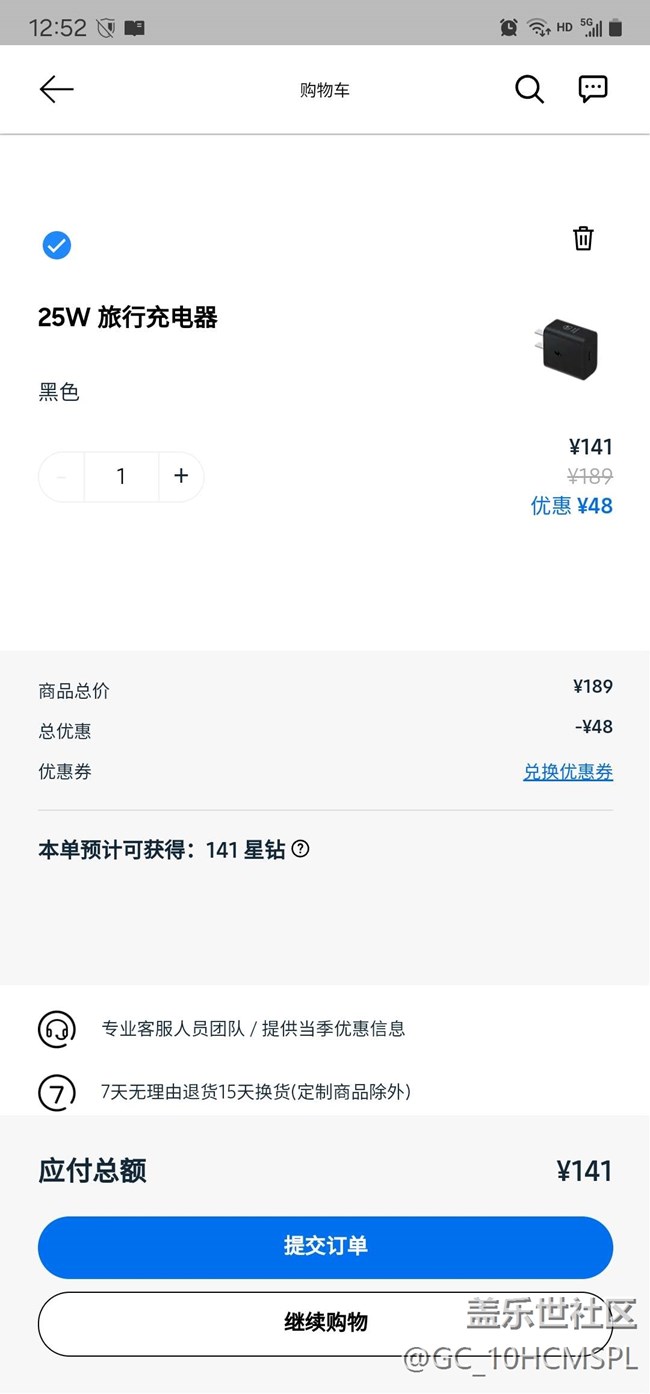
Task: Open the chat message icon
Action: (593, 89)
